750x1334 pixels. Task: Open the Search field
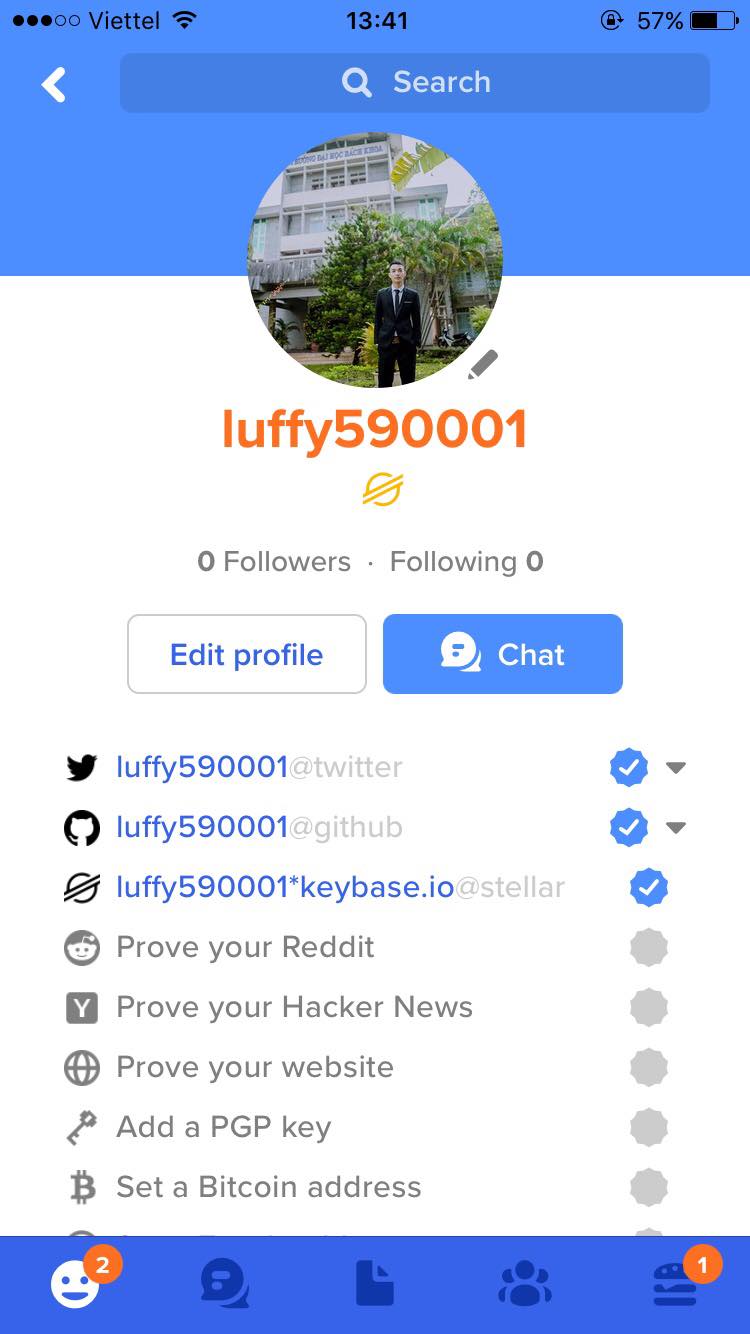(x=415, y=82)
